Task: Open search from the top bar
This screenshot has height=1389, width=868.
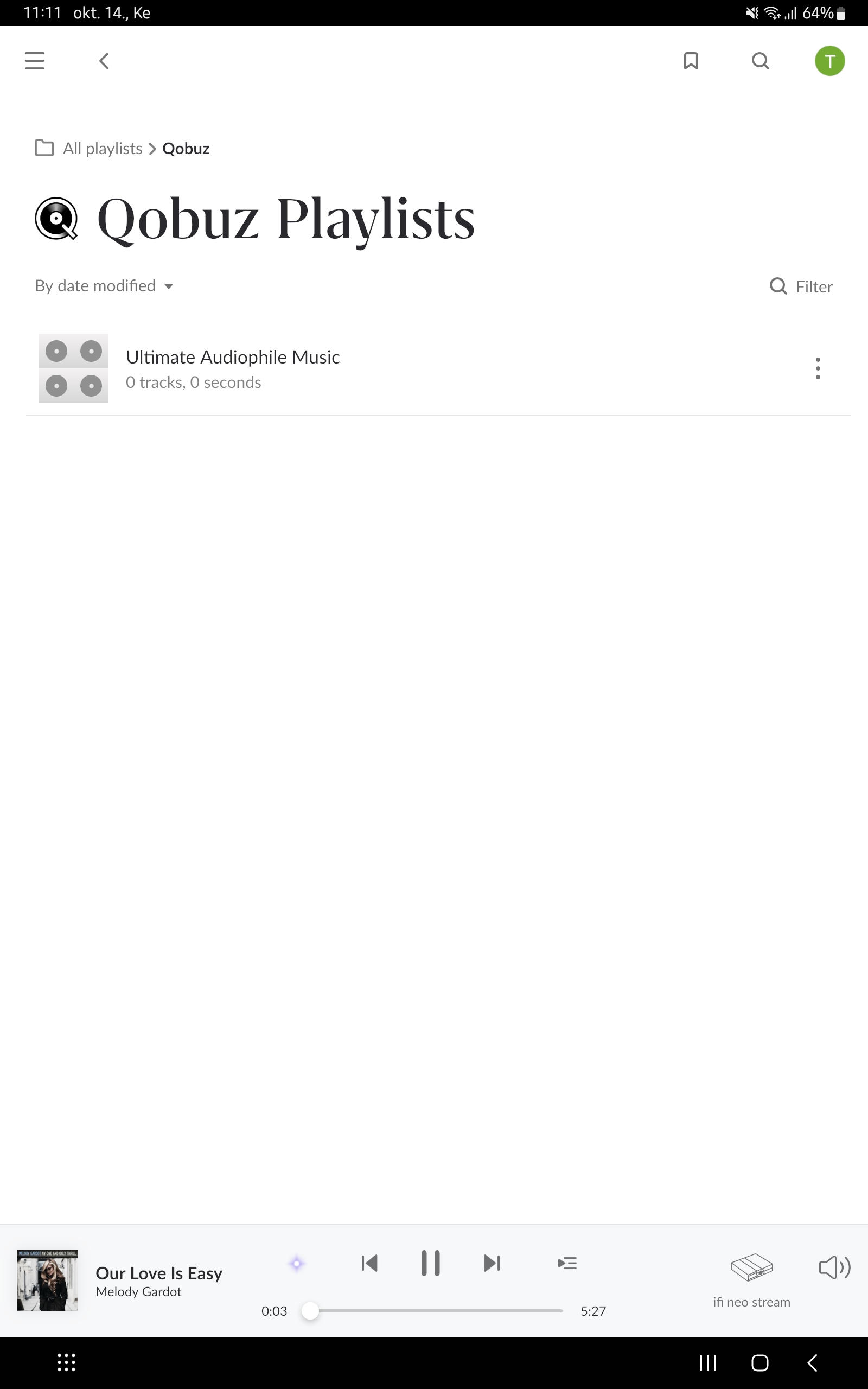Action: point(760,61)
